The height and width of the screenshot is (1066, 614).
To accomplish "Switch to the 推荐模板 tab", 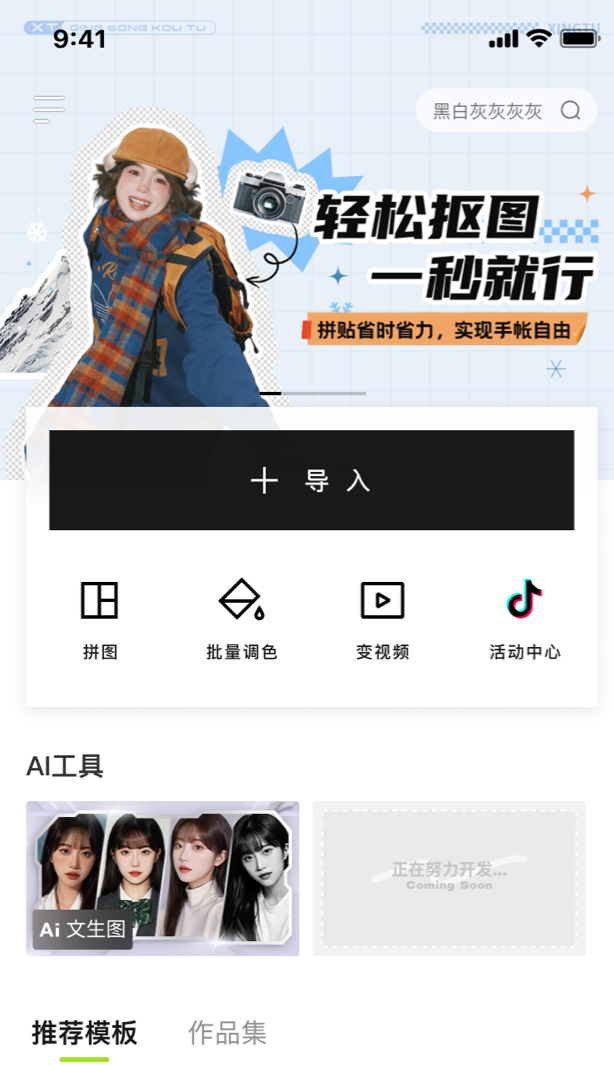I will click(x=84, y=1032).
